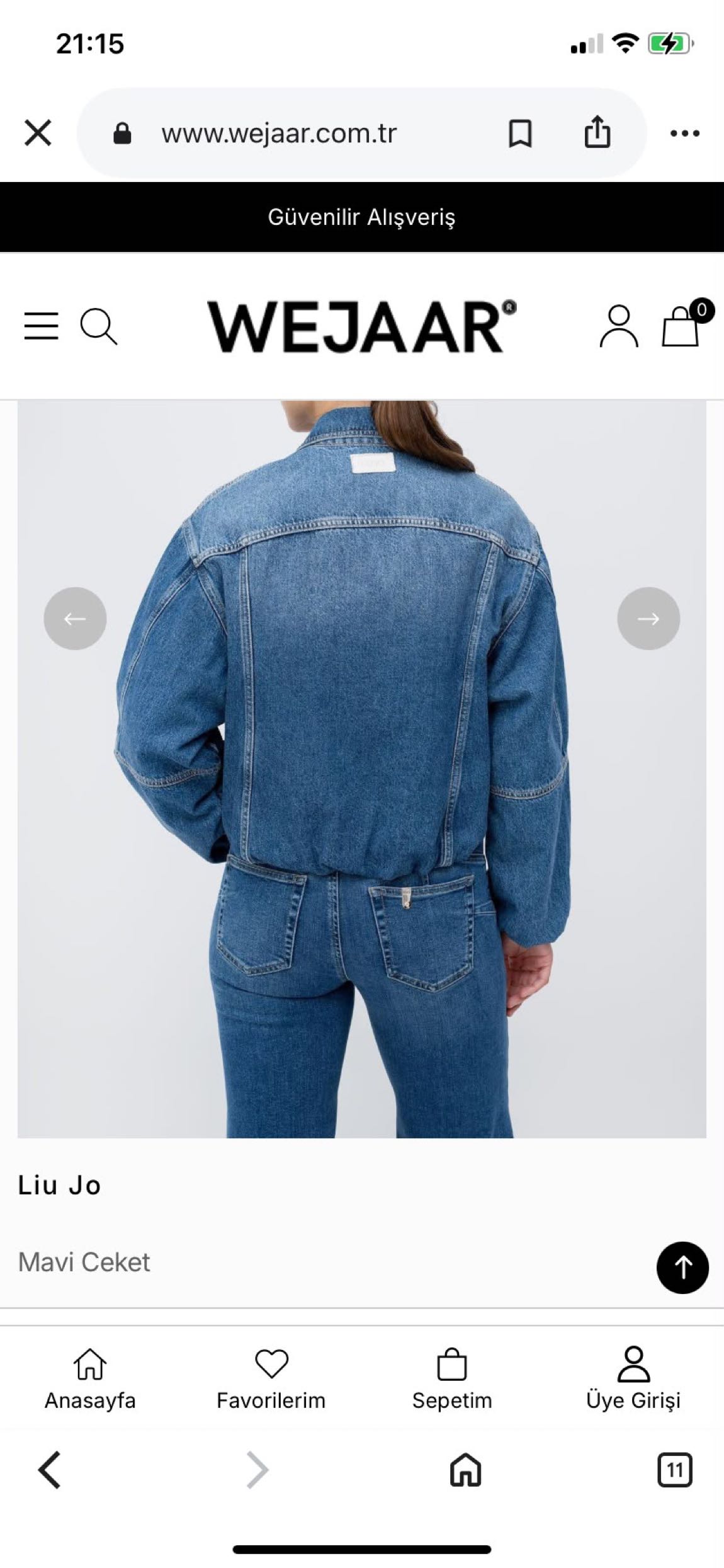Open the account profile icon in header
The image size is (724, 1568).
(x=619, y=326)
